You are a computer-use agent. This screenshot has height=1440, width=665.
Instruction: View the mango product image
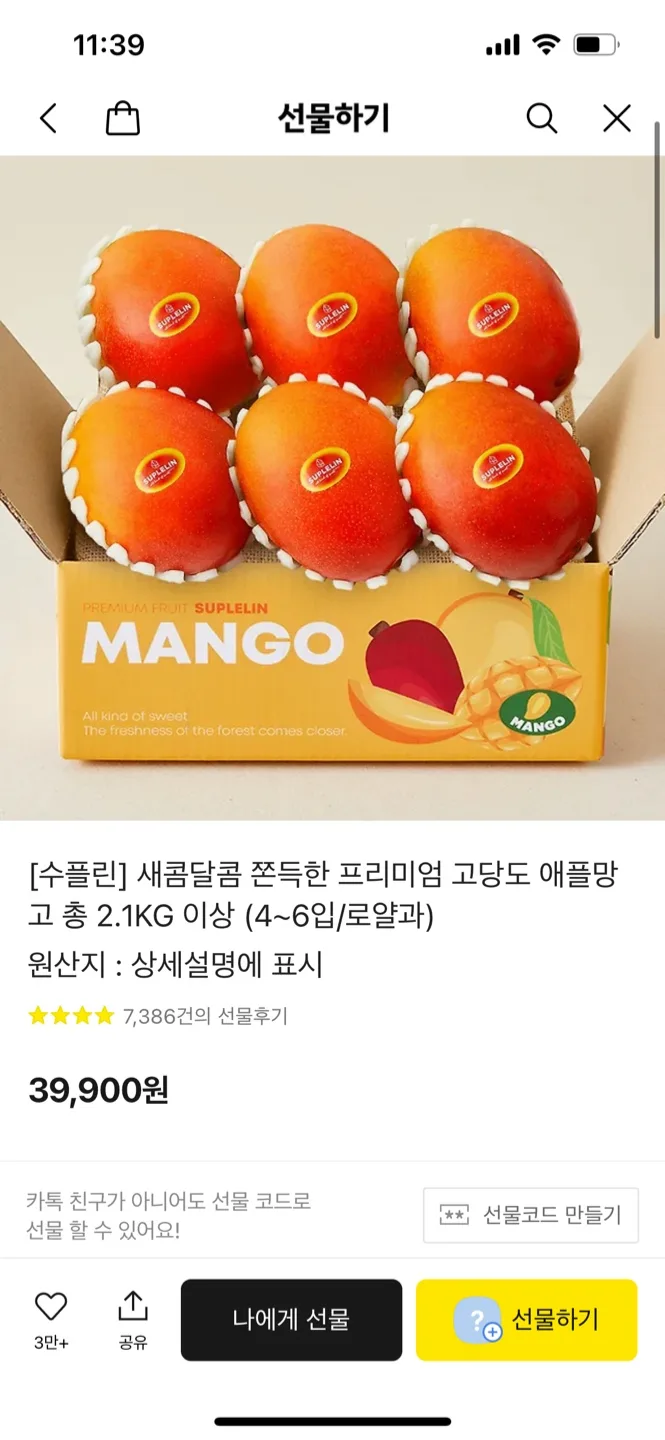[x=332, y=488]
